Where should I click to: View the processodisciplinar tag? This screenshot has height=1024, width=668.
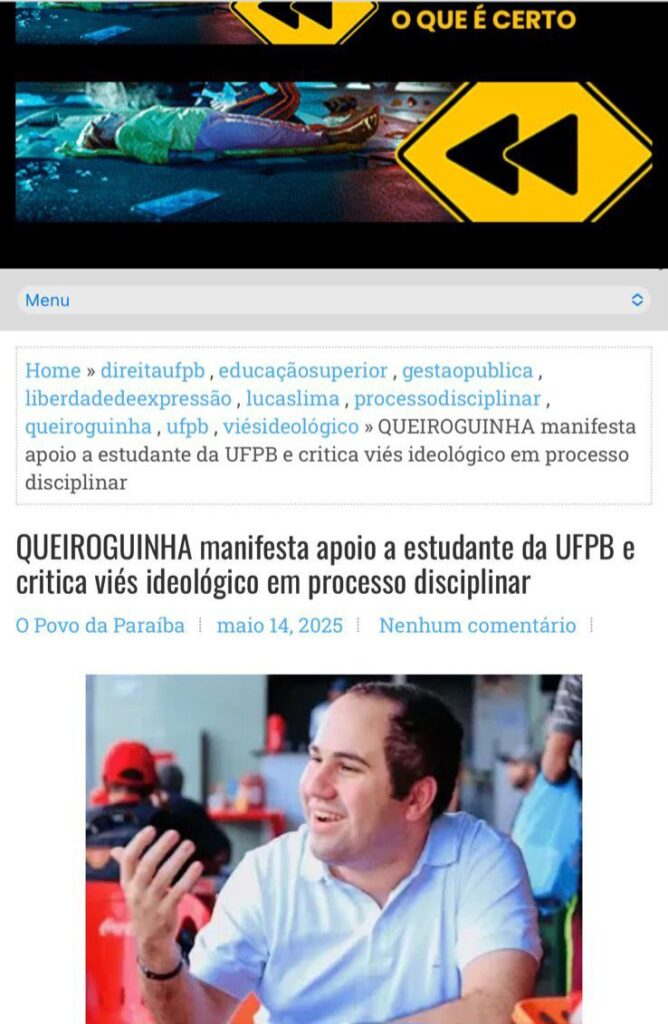(447, 399)
